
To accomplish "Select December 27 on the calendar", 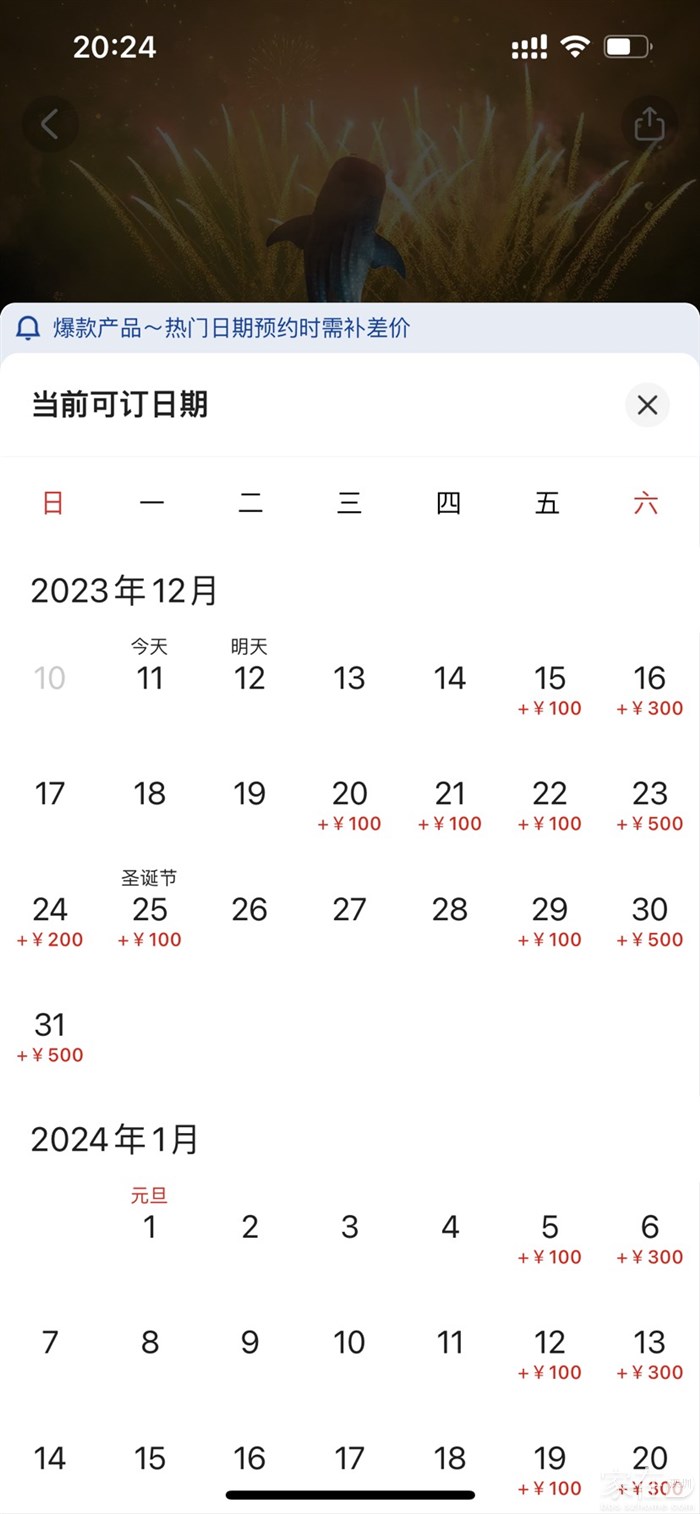I will [x=349, y=910].
